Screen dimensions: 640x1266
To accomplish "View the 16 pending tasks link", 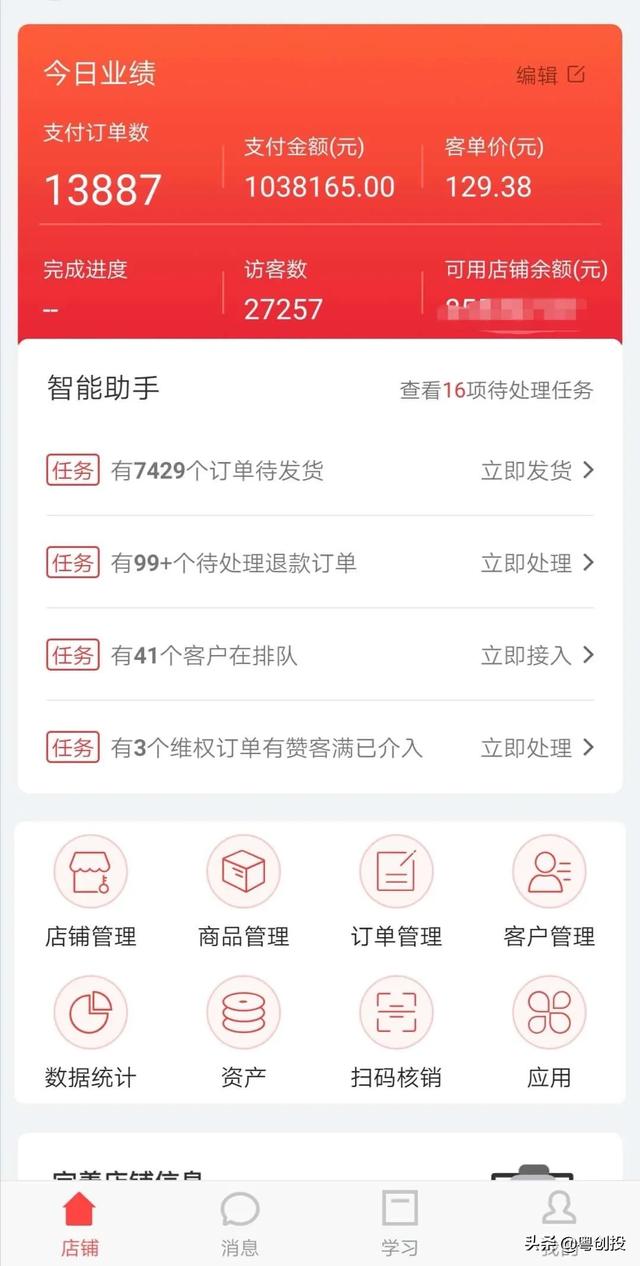I will [x=496, y=390].
